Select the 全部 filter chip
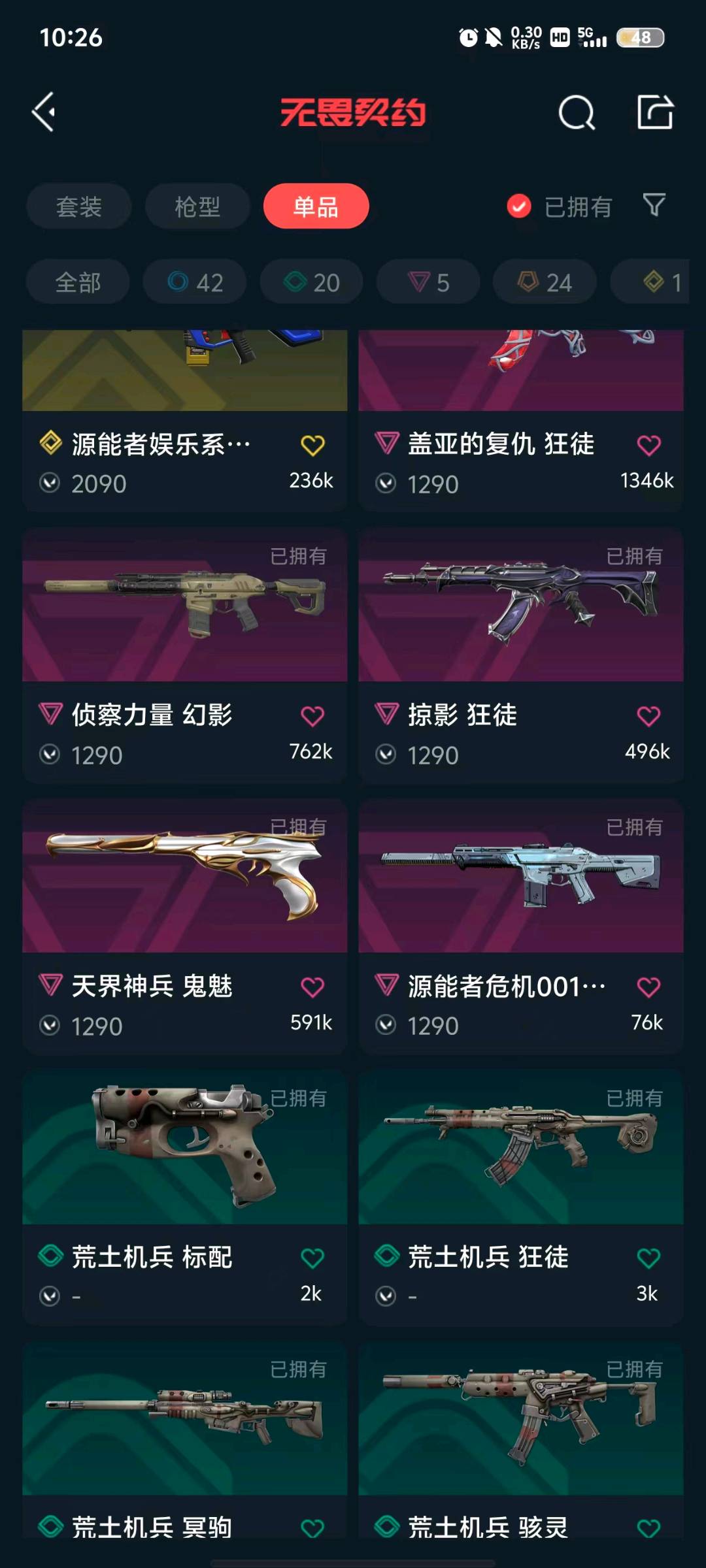 click(x=78, y=282)
